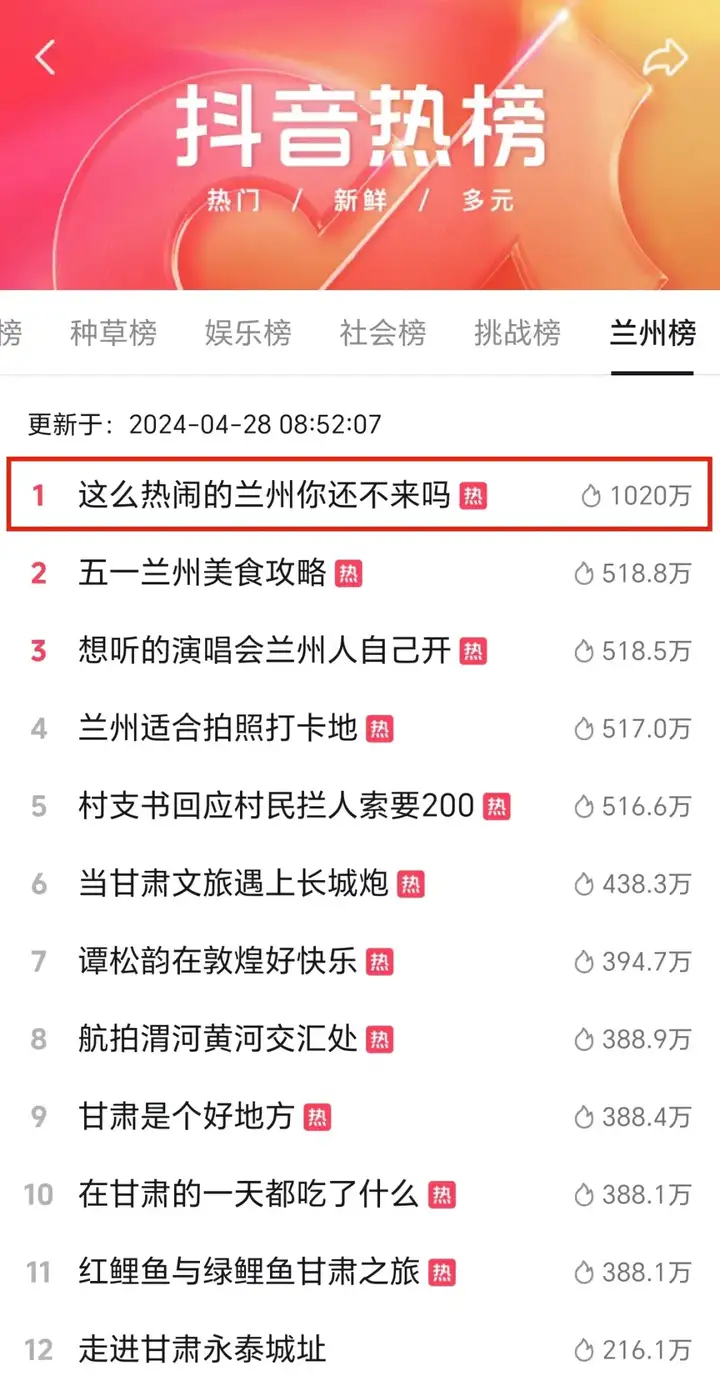Open 航拍渭河黄河交汇处 topic
The width and height of the screenshot is (720, 1381).
point(218,1039)
